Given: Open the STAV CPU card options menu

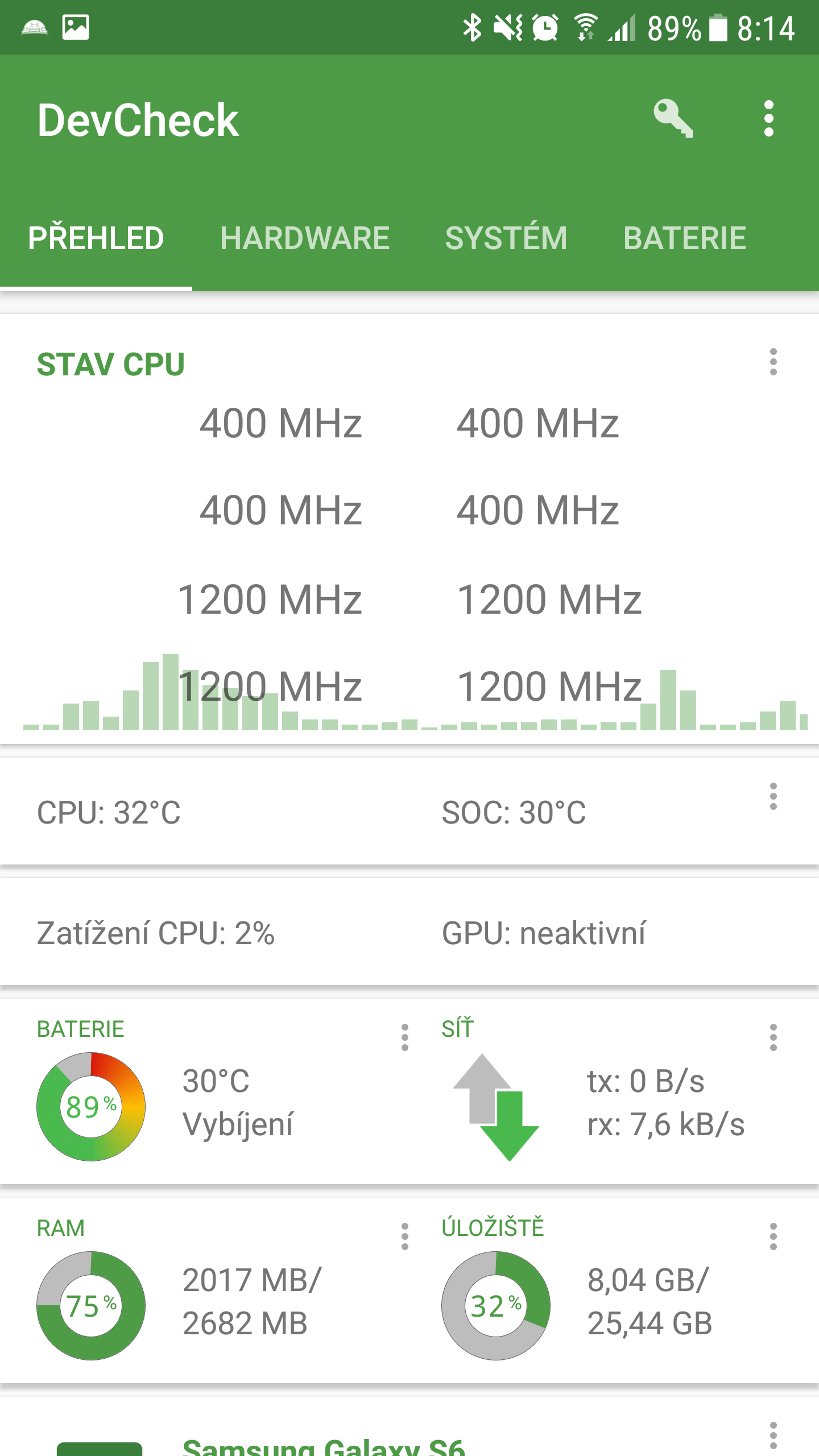Looking at the screenshot, I should (x=773, y=362).
